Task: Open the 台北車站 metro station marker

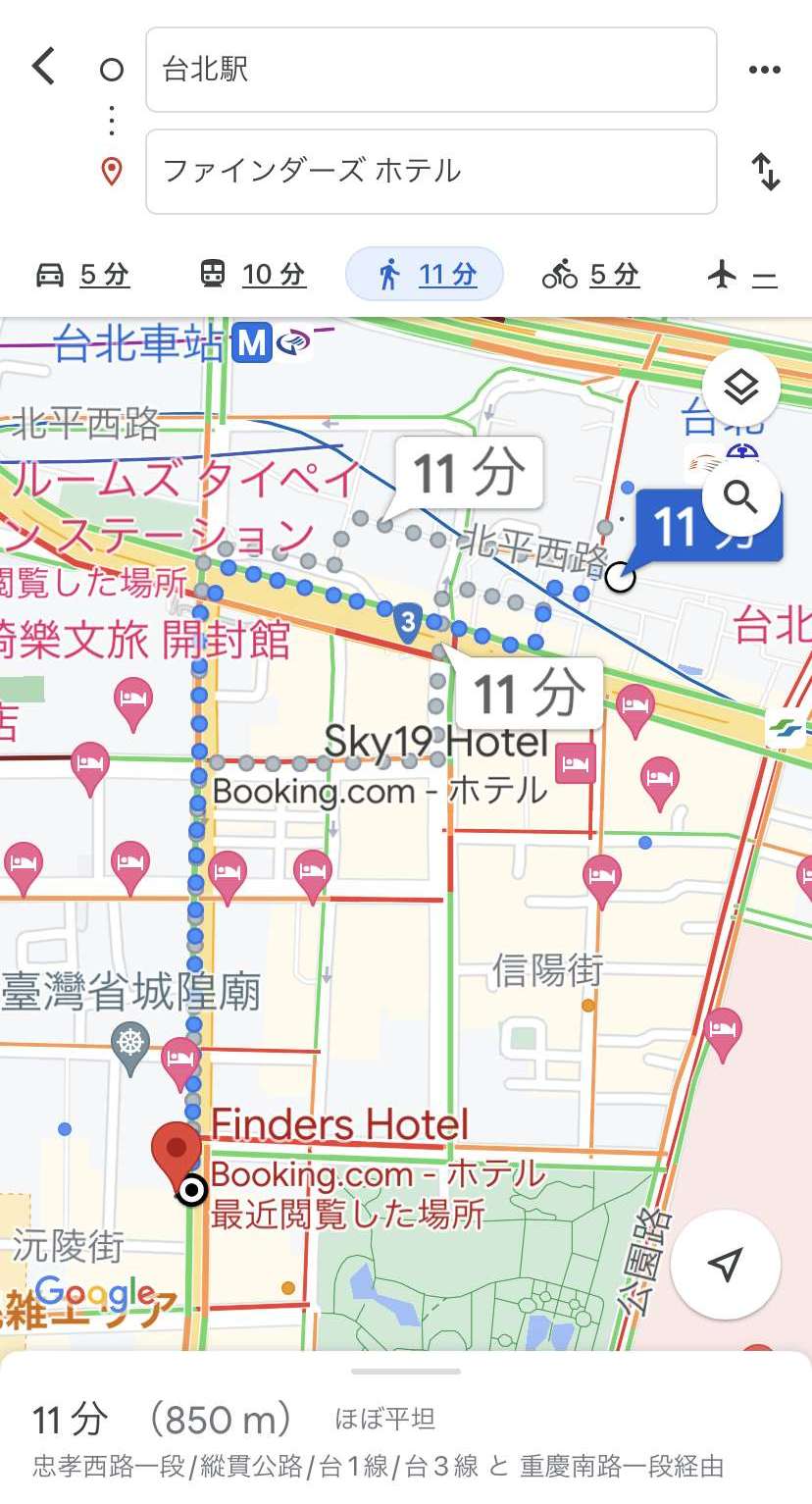Action: coord(253,343)
